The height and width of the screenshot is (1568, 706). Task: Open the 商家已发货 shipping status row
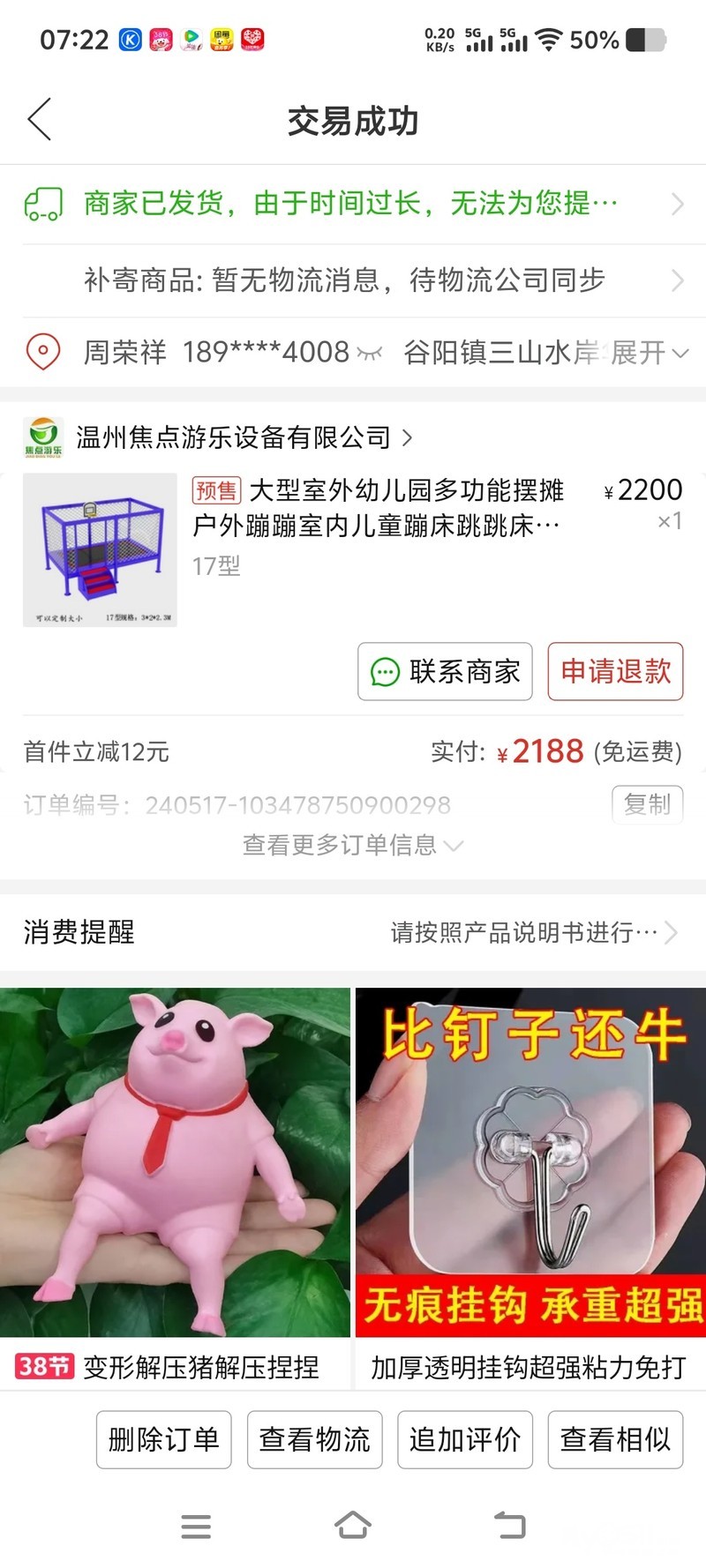click(x=353, y=204)
